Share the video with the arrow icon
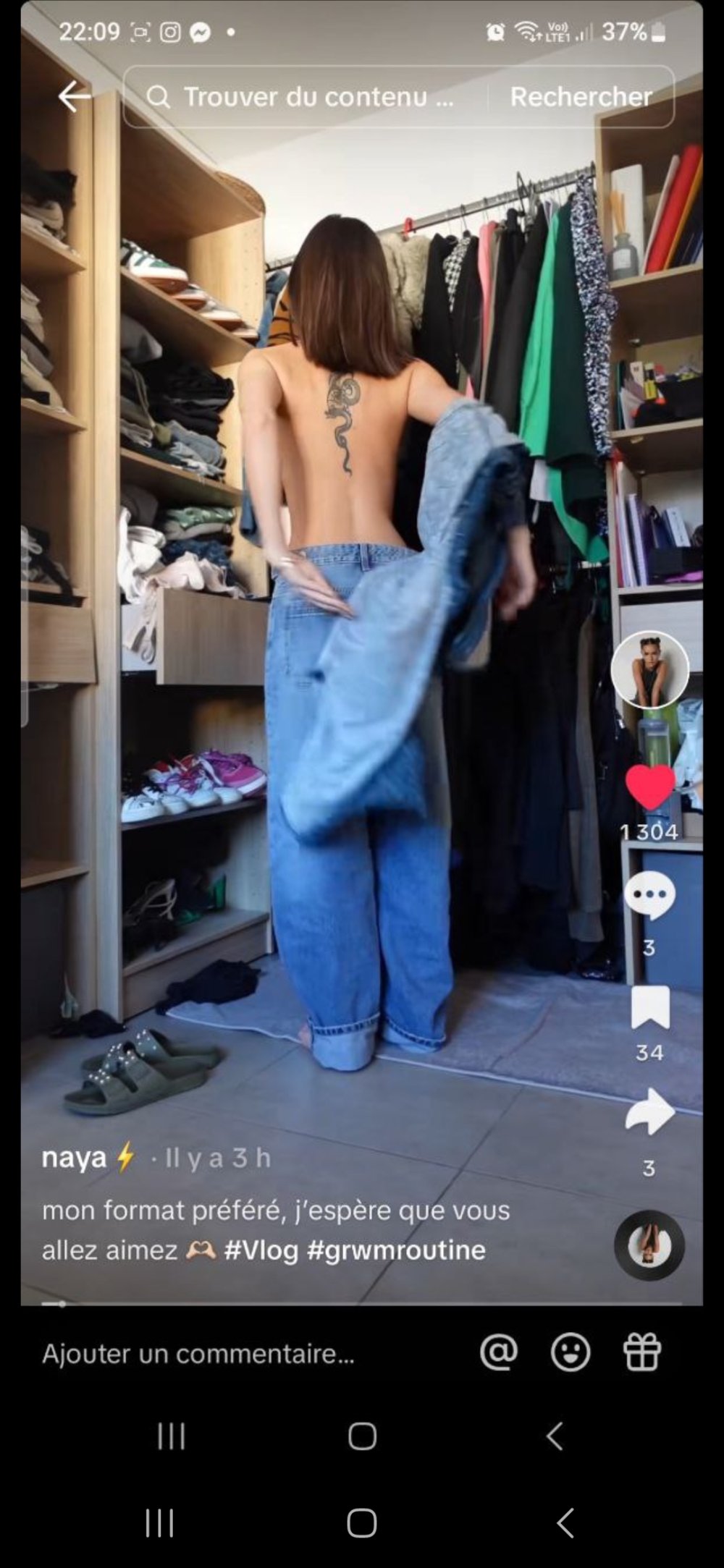The image size is (724, 1568). coord(649,1111)
